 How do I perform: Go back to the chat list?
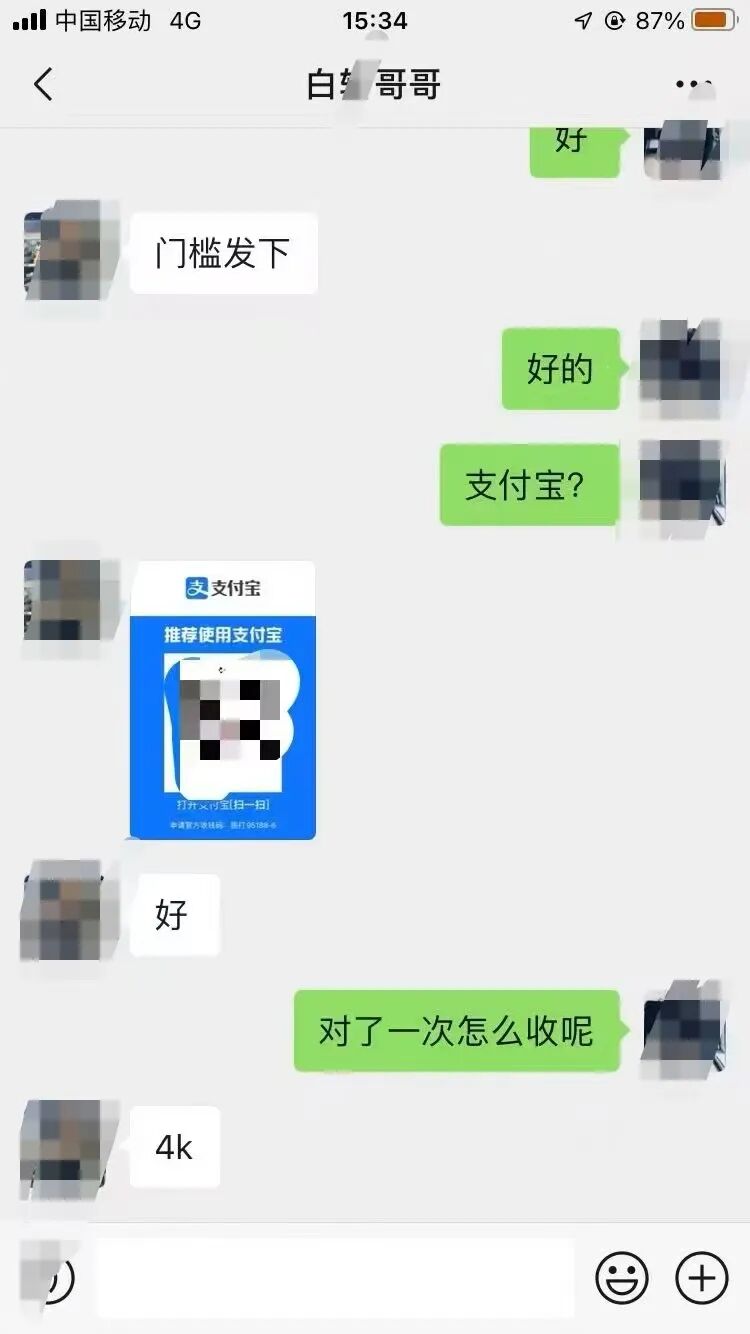coord(42,84)
